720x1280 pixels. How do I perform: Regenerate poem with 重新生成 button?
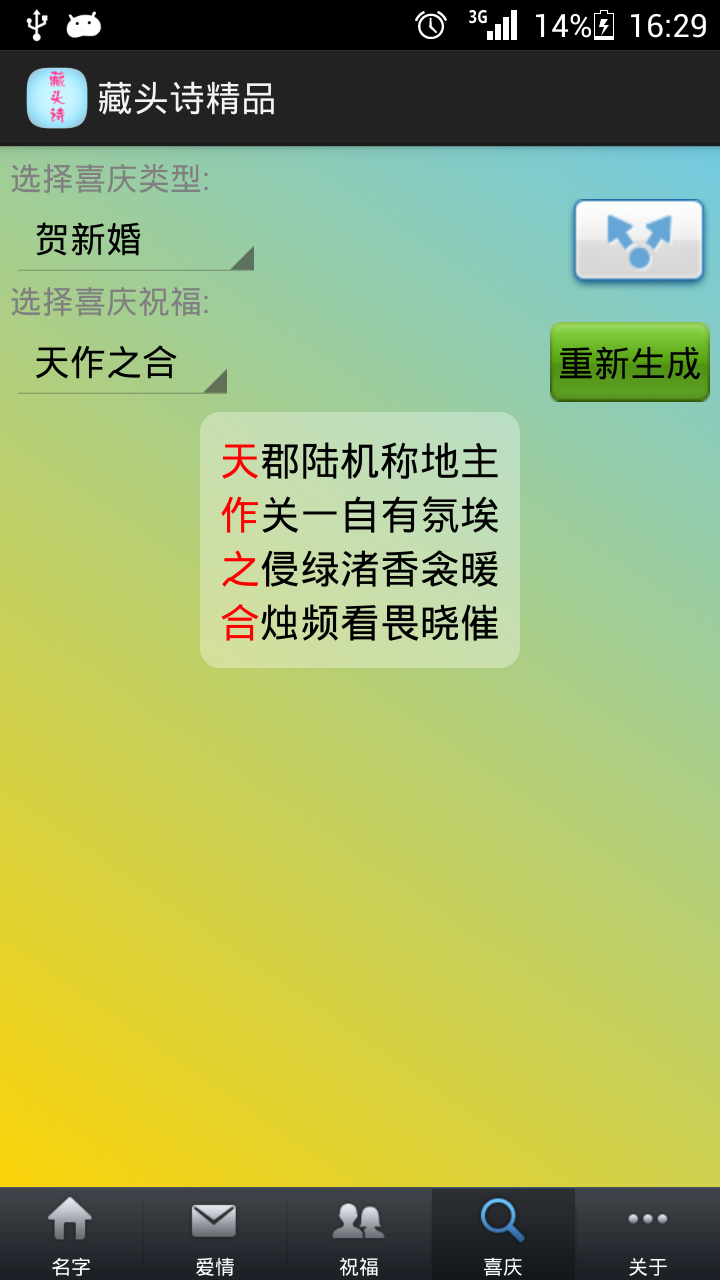coord(629,363)
